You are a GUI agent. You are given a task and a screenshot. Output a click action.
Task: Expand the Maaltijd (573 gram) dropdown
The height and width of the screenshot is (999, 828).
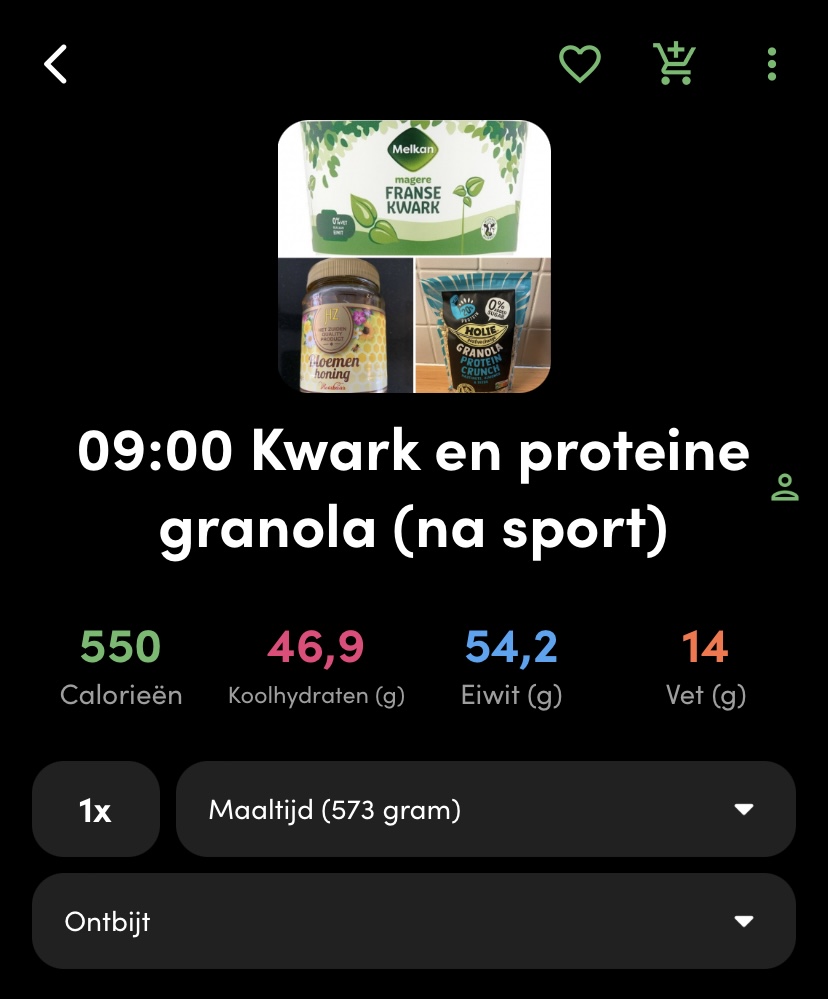tap(485, 809)
